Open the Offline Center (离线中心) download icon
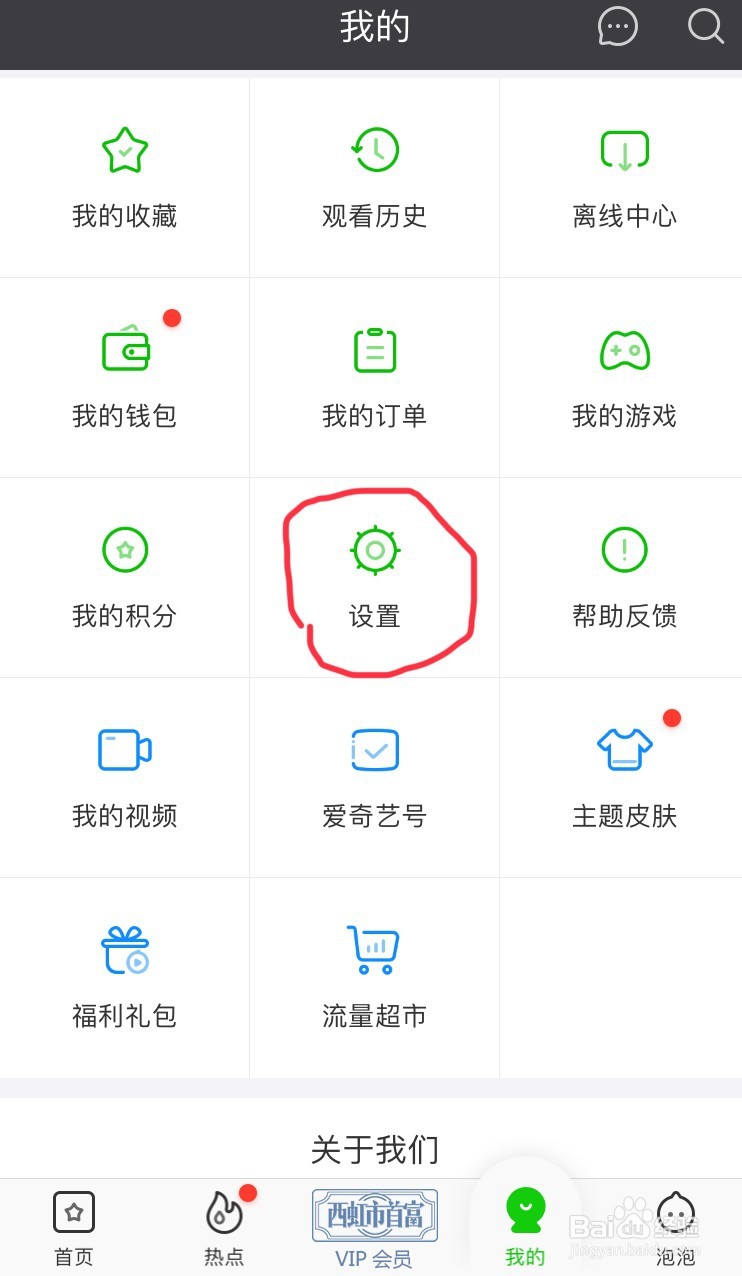This screenshot has width=742, height=1276. tap(624, 149)
